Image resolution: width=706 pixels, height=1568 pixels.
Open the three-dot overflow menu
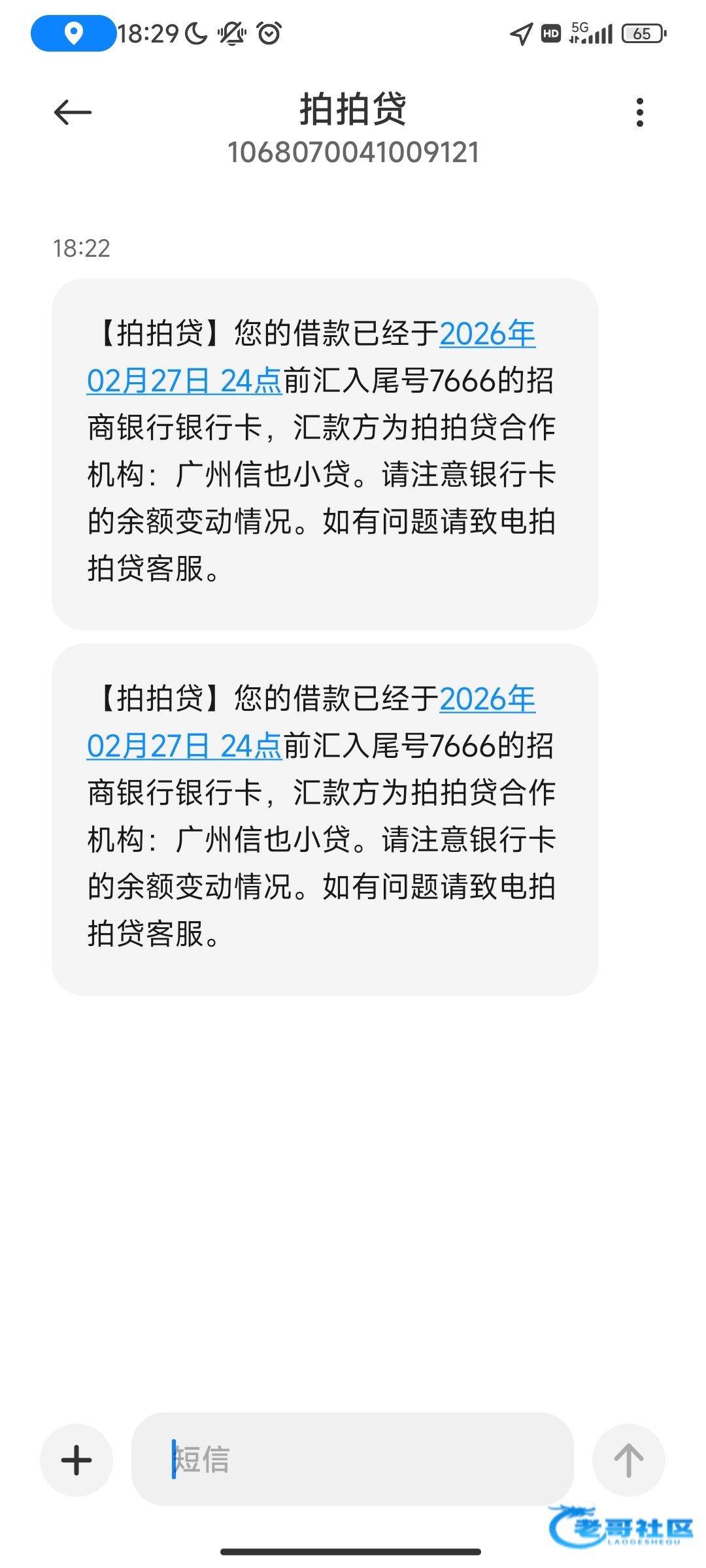639,112
